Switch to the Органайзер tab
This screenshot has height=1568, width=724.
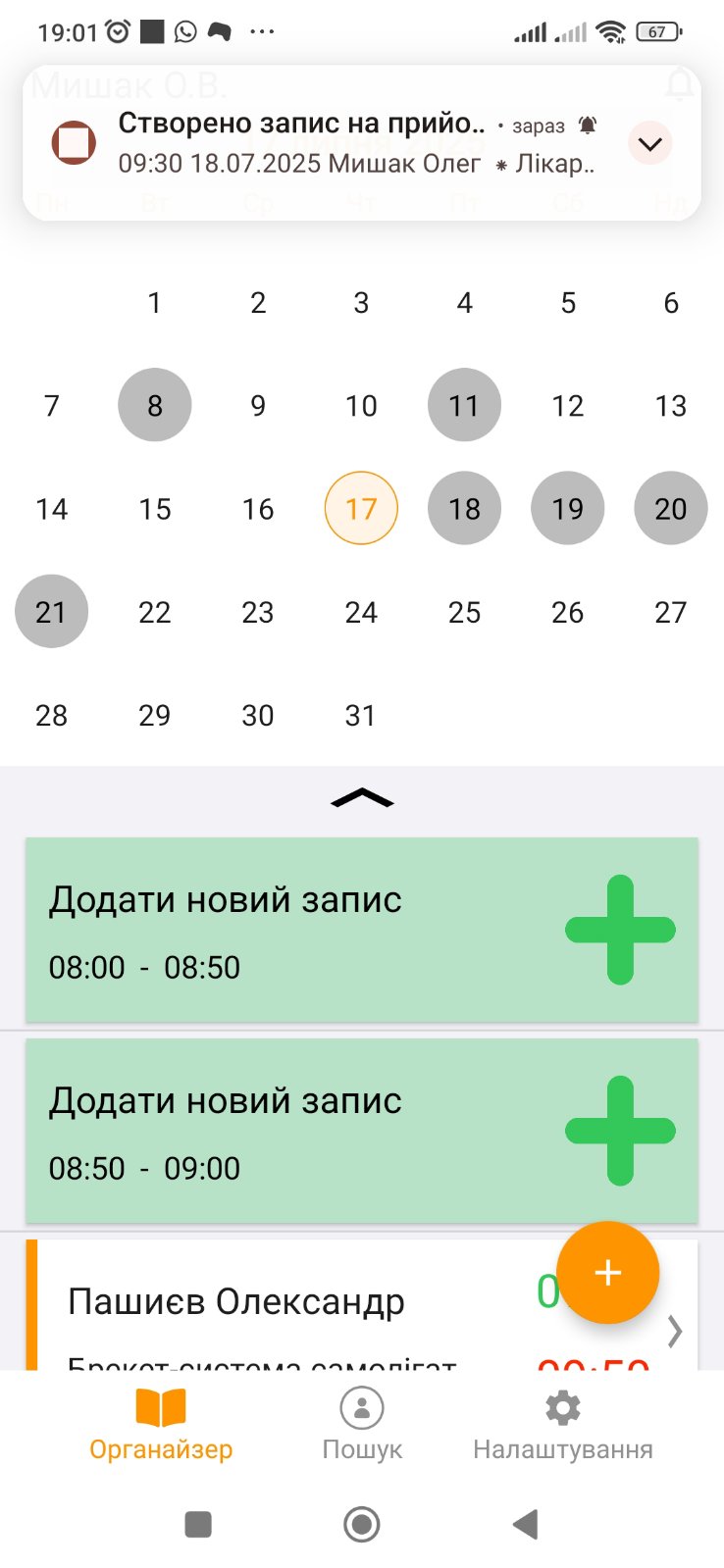[x=161, y=1424]
